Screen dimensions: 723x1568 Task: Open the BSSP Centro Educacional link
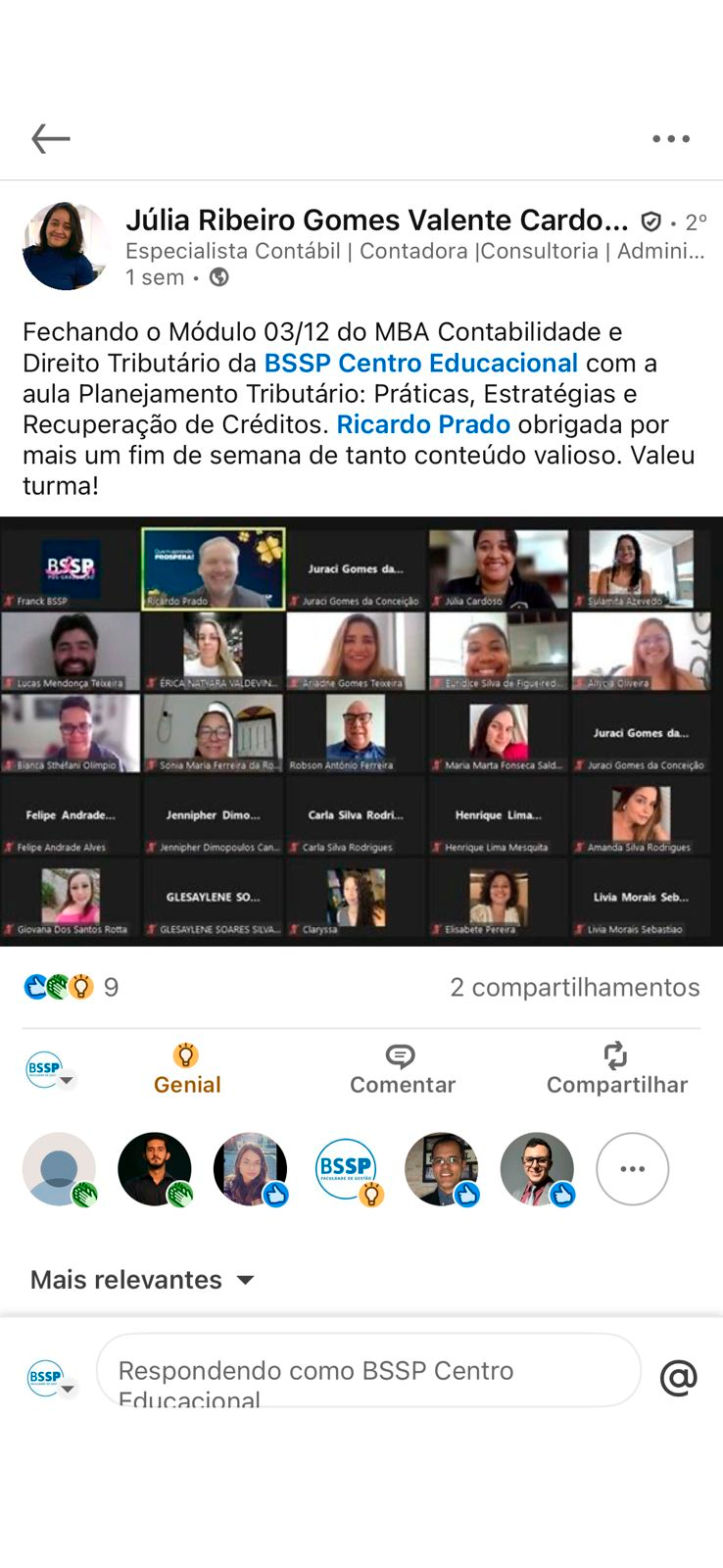(x=420, y=364)
